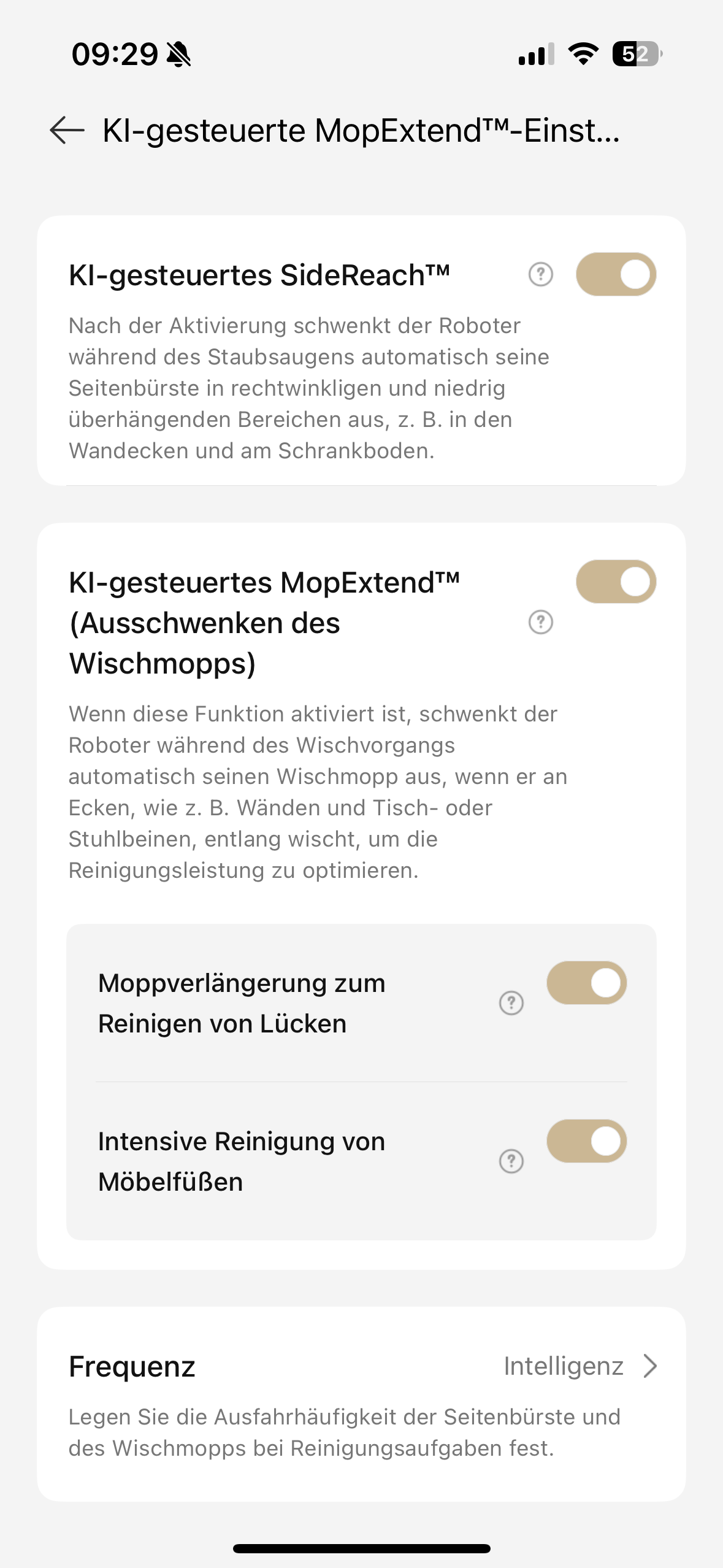Toggle Moppverlängerung zum Reinigen von Lücken

point(586,983)
